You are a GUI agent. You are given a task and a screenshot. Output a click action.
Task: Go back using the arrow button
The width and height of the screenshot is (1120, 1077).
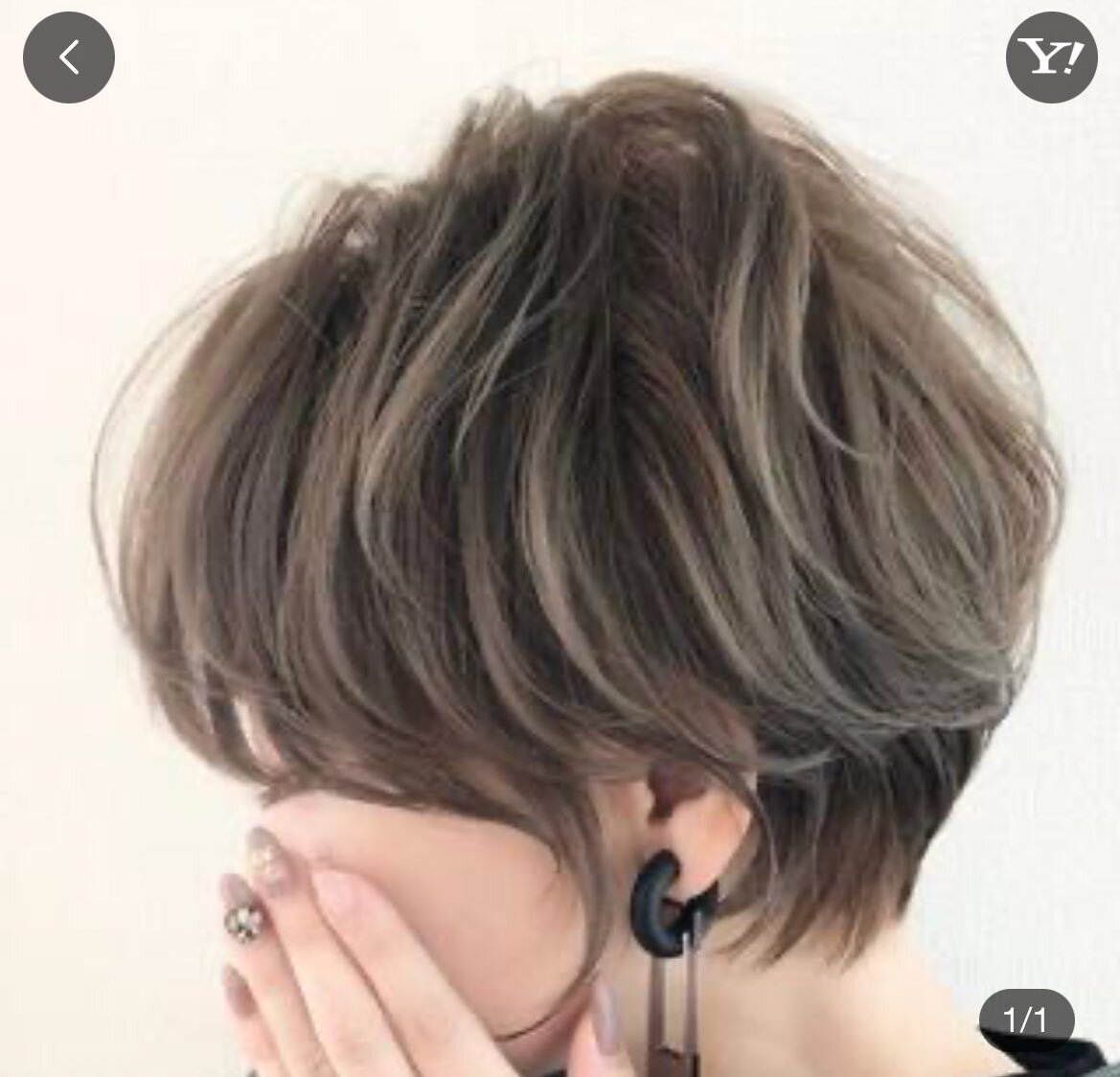click(x=69, y=57)
